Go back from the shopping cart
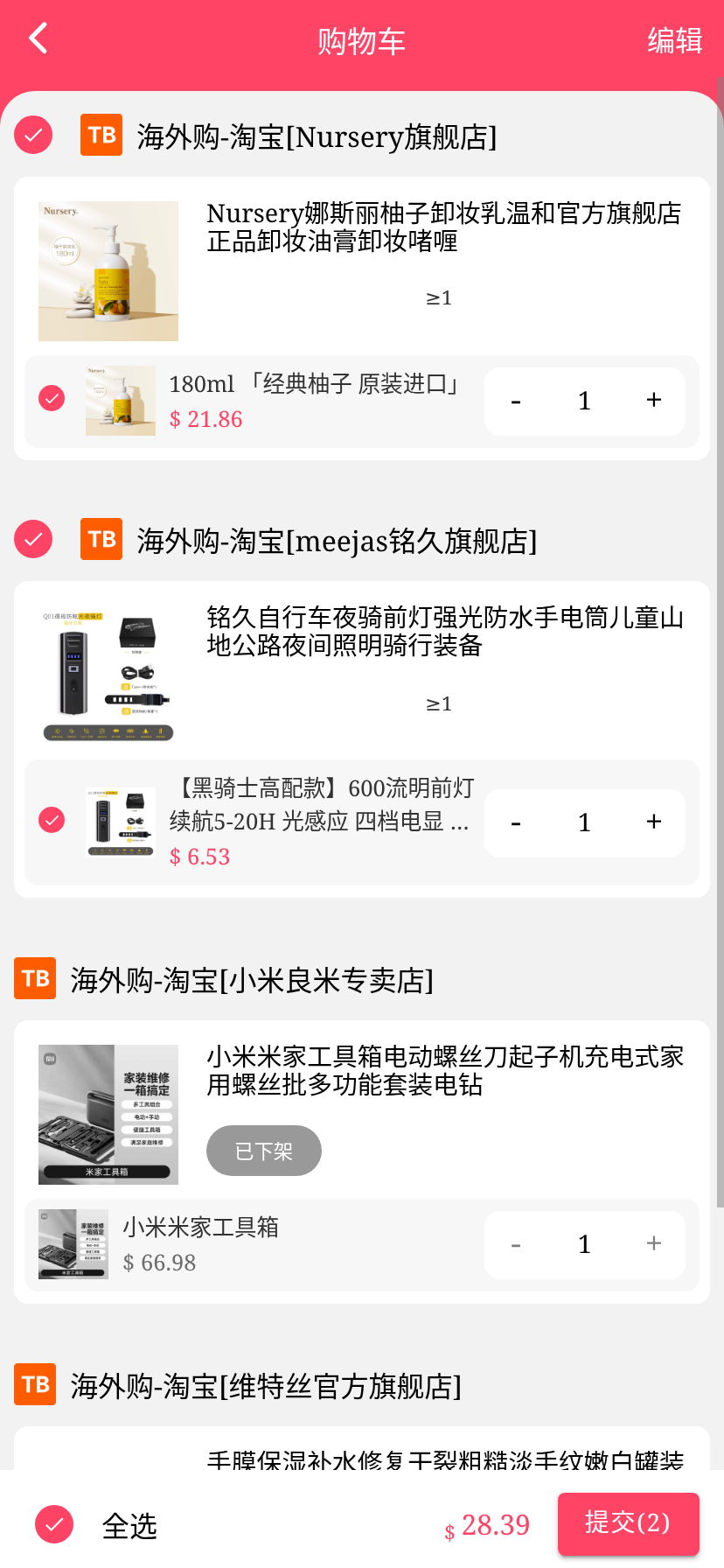 point(38,39)
